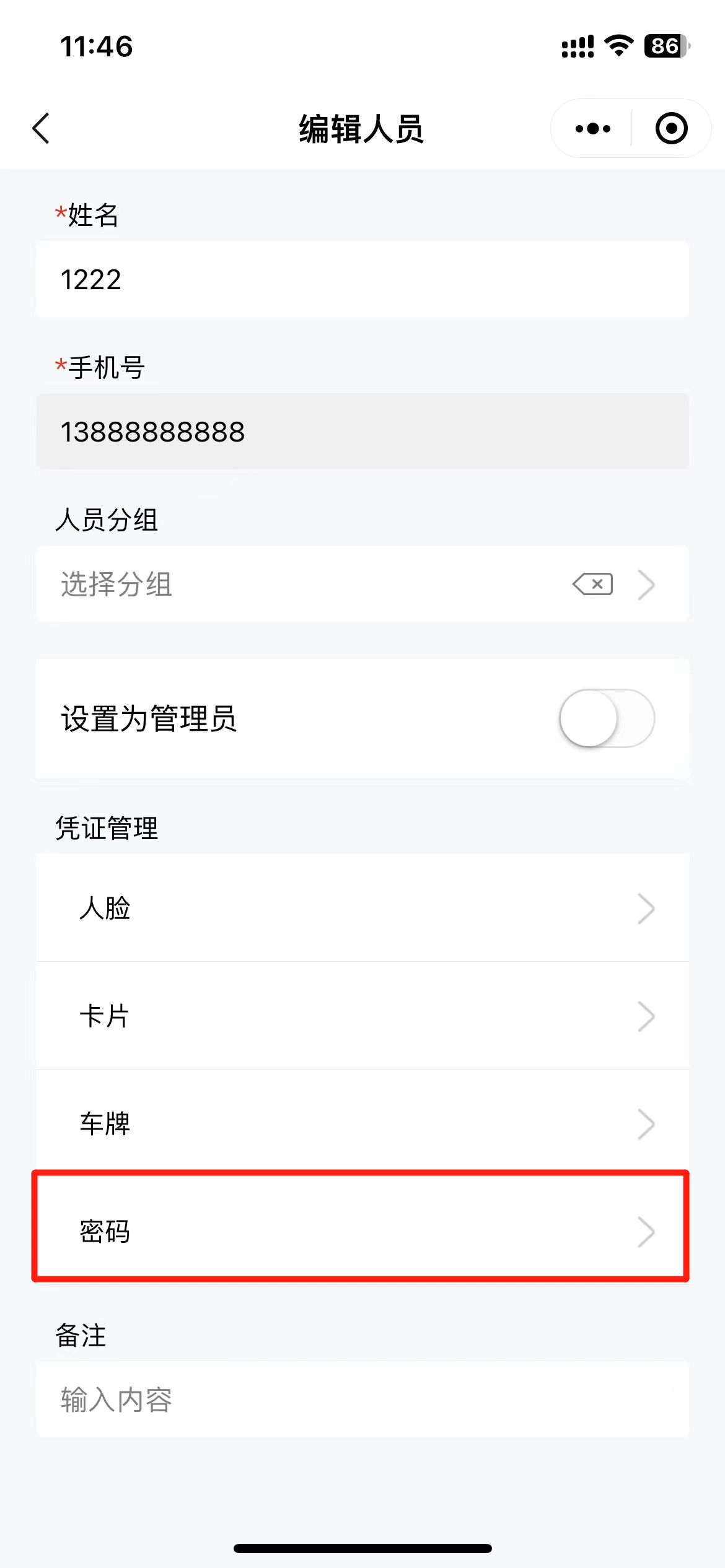This screenshot has width=725, height=1568.
Task: Open the 卡片 credential row
Action: coord(362,1016)
